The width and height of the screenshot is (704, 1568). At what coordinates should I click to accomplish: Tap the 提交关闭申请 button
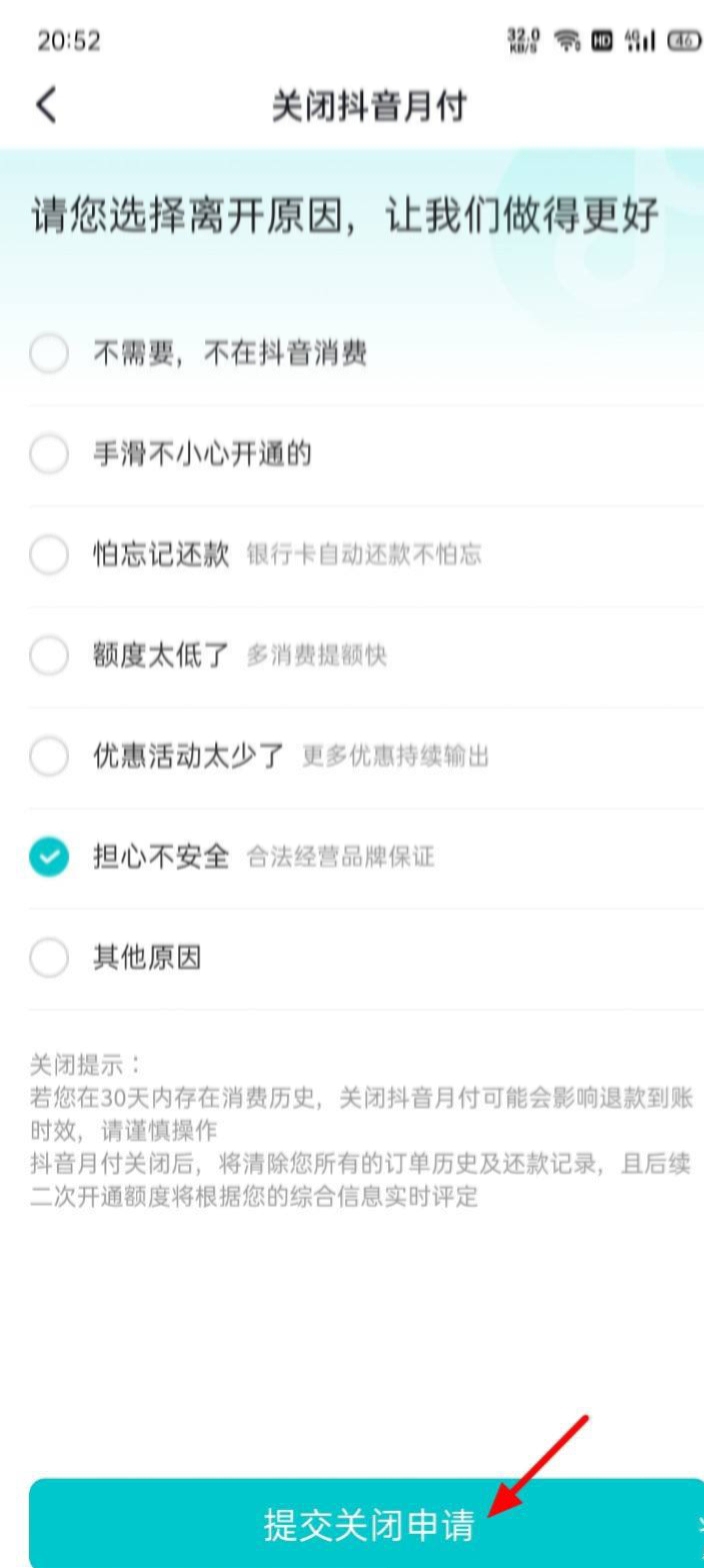pyautogui.click(x=366, y=1524)
